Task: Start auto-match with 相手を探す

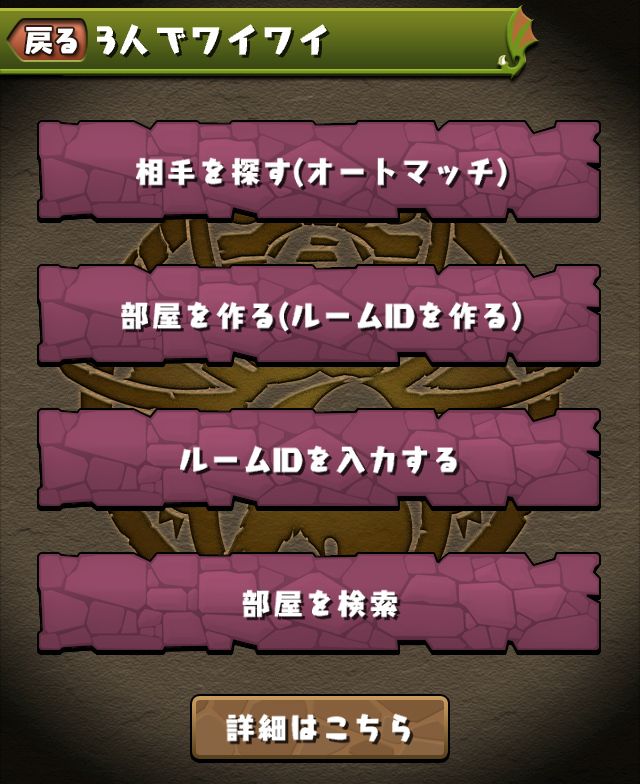Action: click(320, 172)
